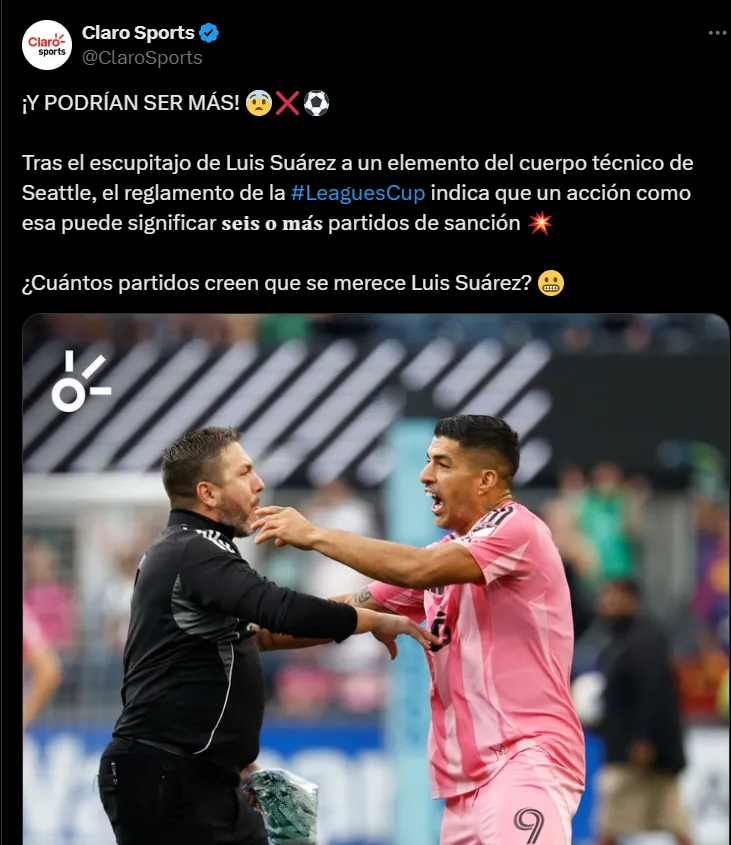Open the Claro Sports account name
Viewport: 731px width, 845px height.
pyautogui.click(x=138, y=33)
